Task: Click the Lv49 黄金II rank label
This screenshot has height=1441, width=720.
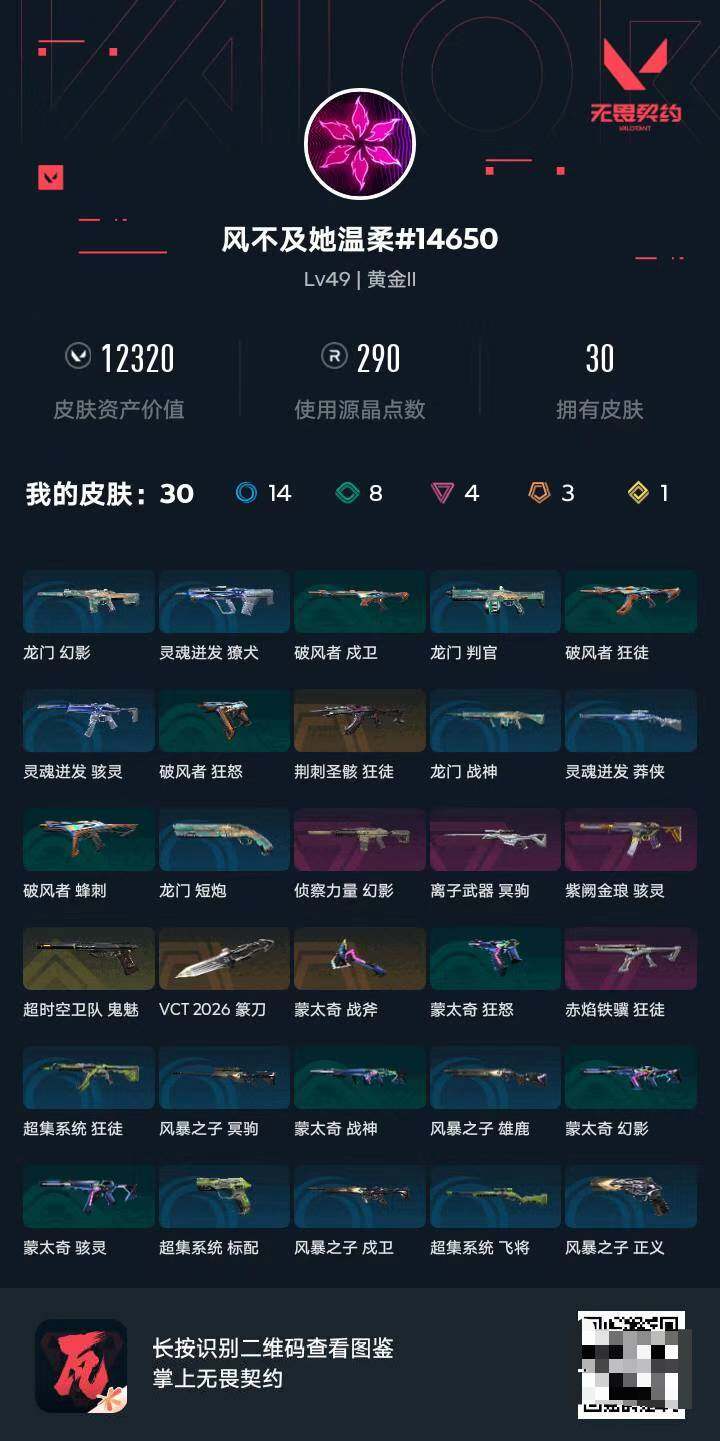Action: click(x=360, y=282)
